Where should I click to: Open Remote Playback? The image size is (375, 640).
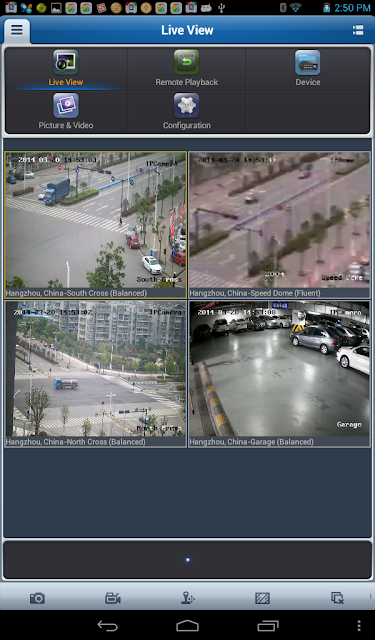[x=186, y=69]
